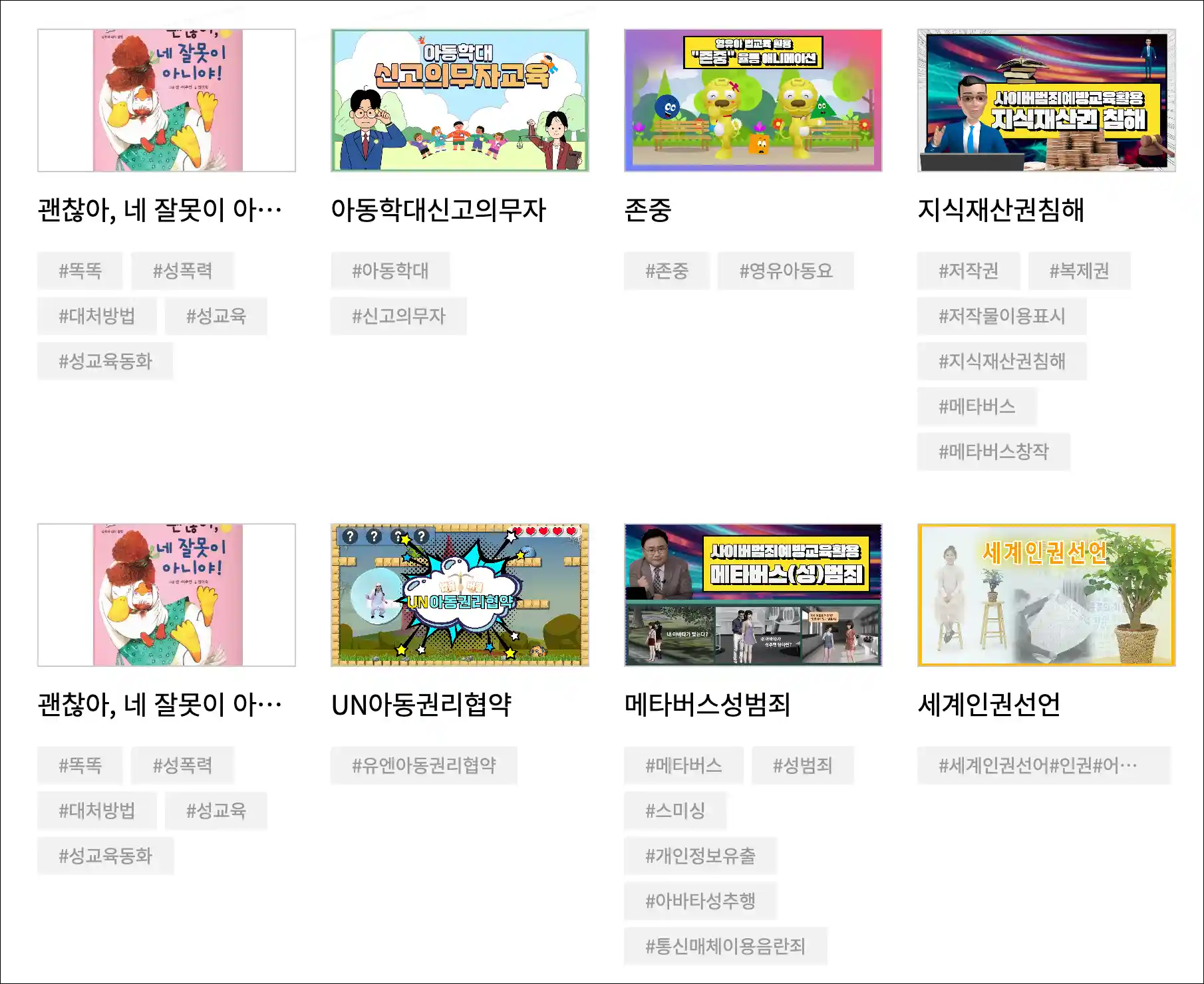
Task: Tap the #메타버스창작 tag
Action: click(994, 451)
